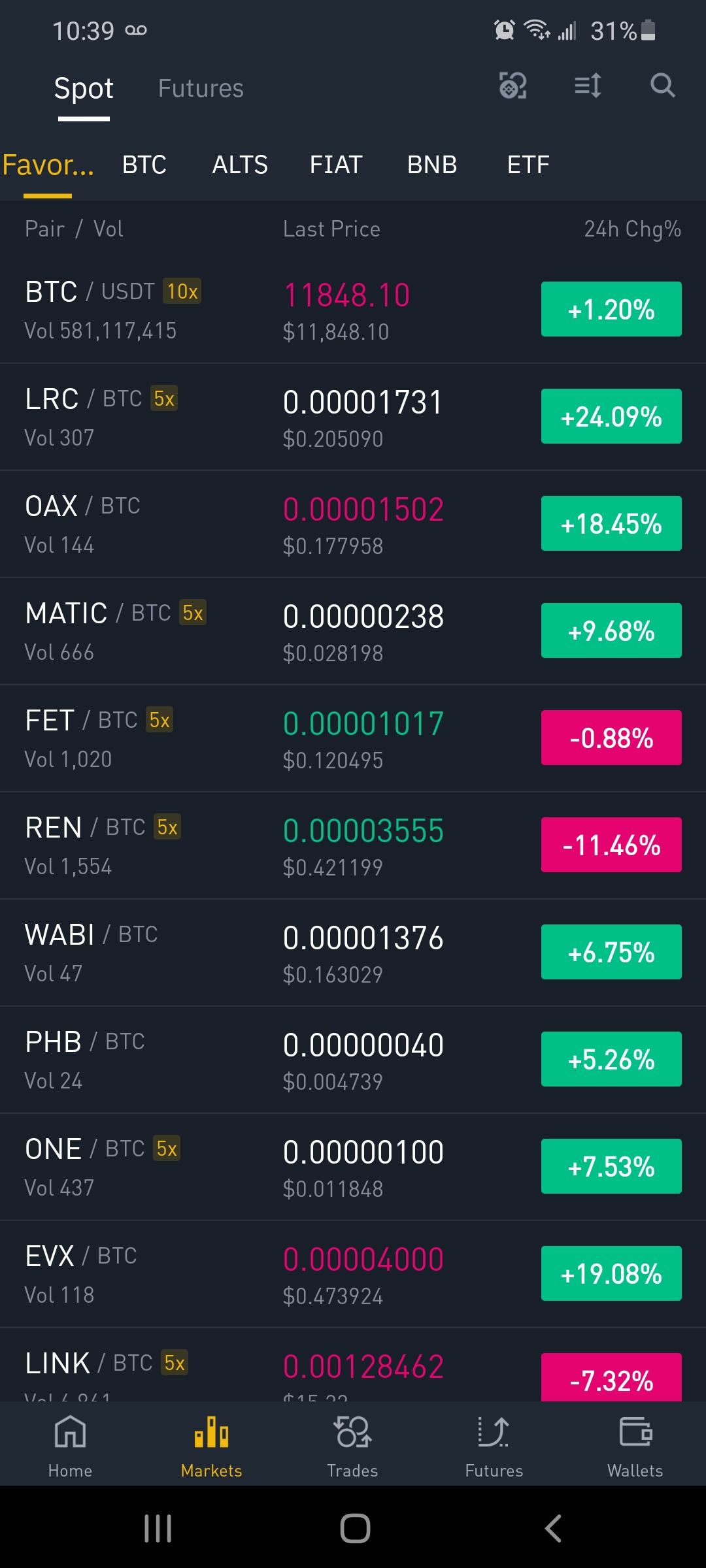Viewport: 706px width, 1568px height.
Task: Tap the system back button
Action: (x=552, y=1528)
